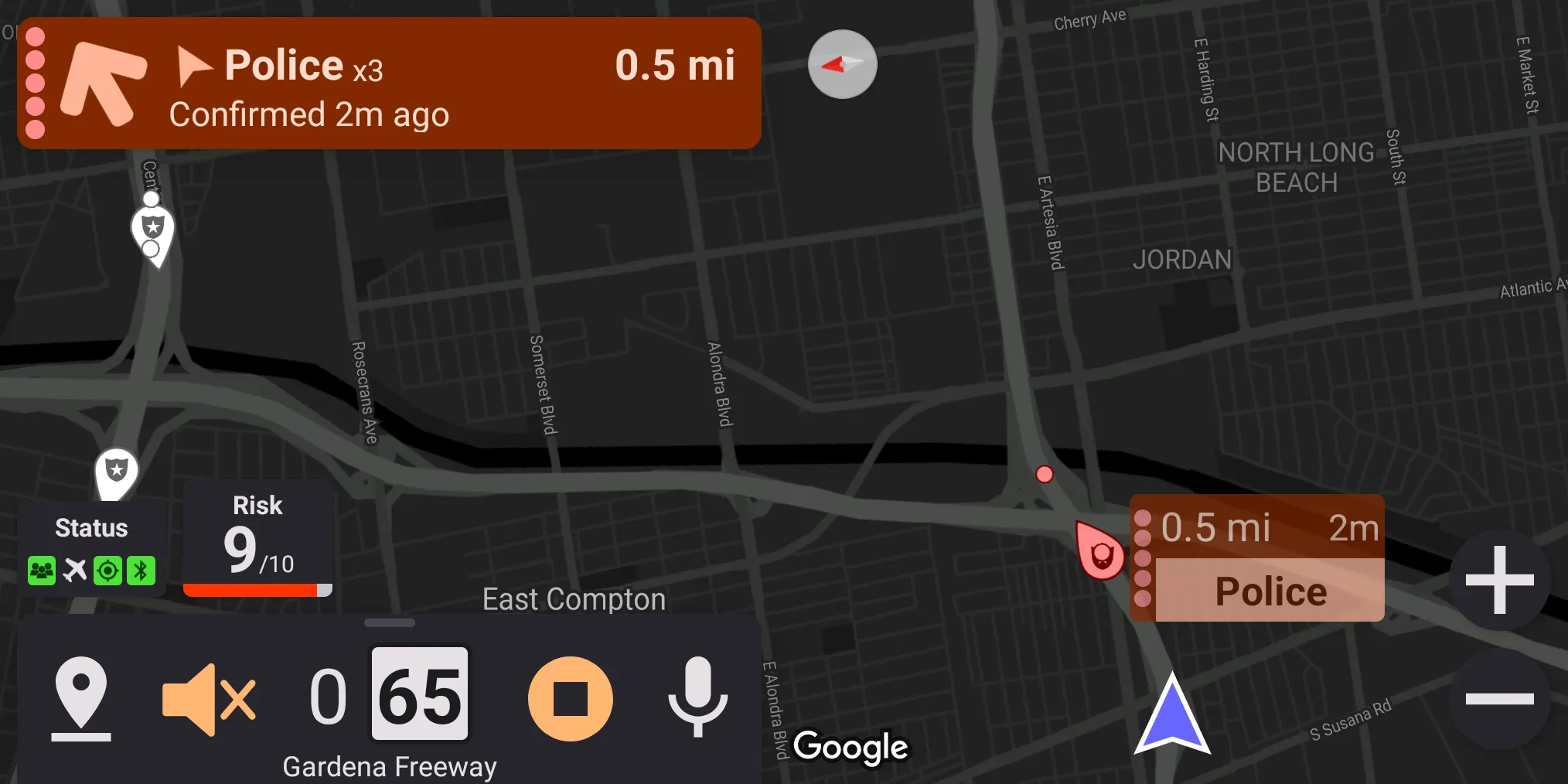Zoom in with the plus button
This screenshot has height=784, width=1568.
(x=1499, y=580)
